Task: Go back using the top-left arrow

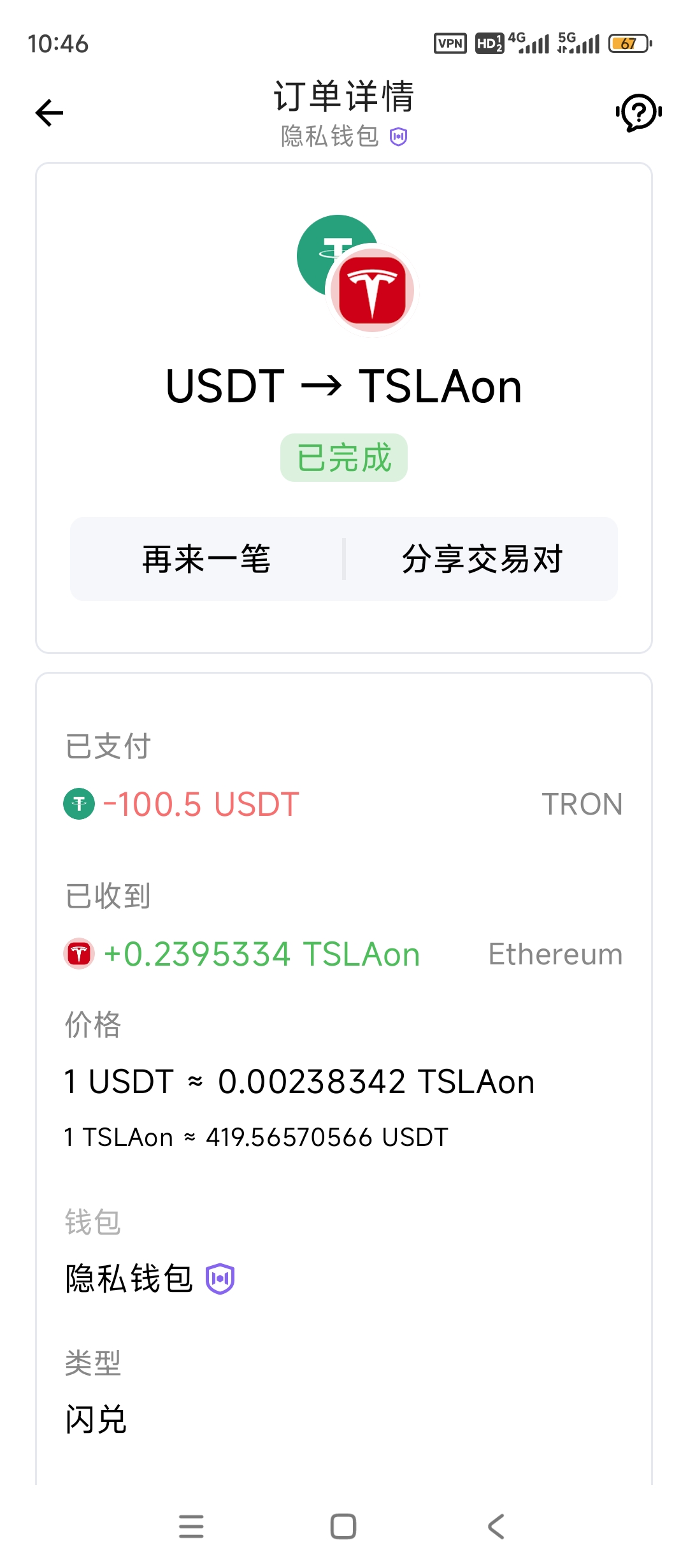Action: tap(50, 113)
